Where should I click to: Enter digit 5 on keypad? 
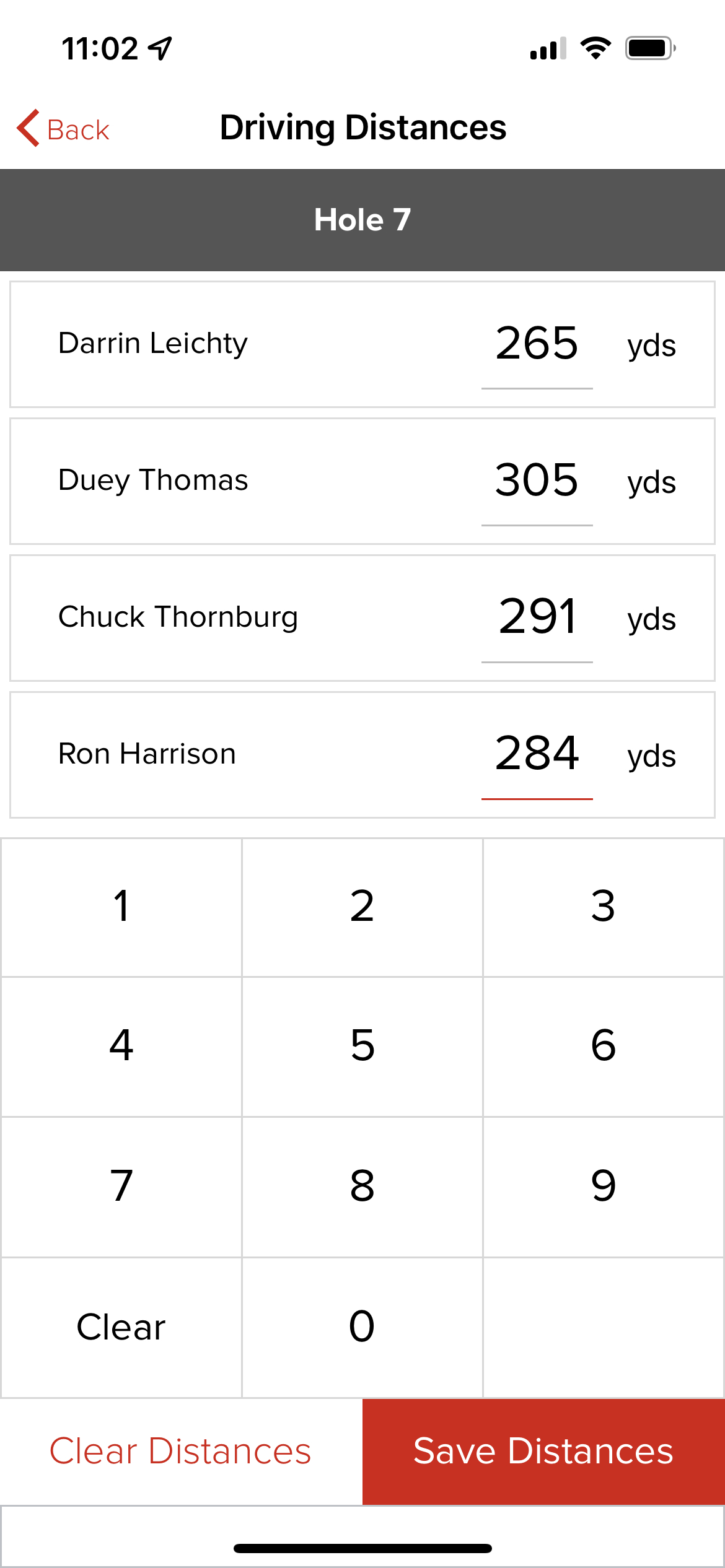362,1047
